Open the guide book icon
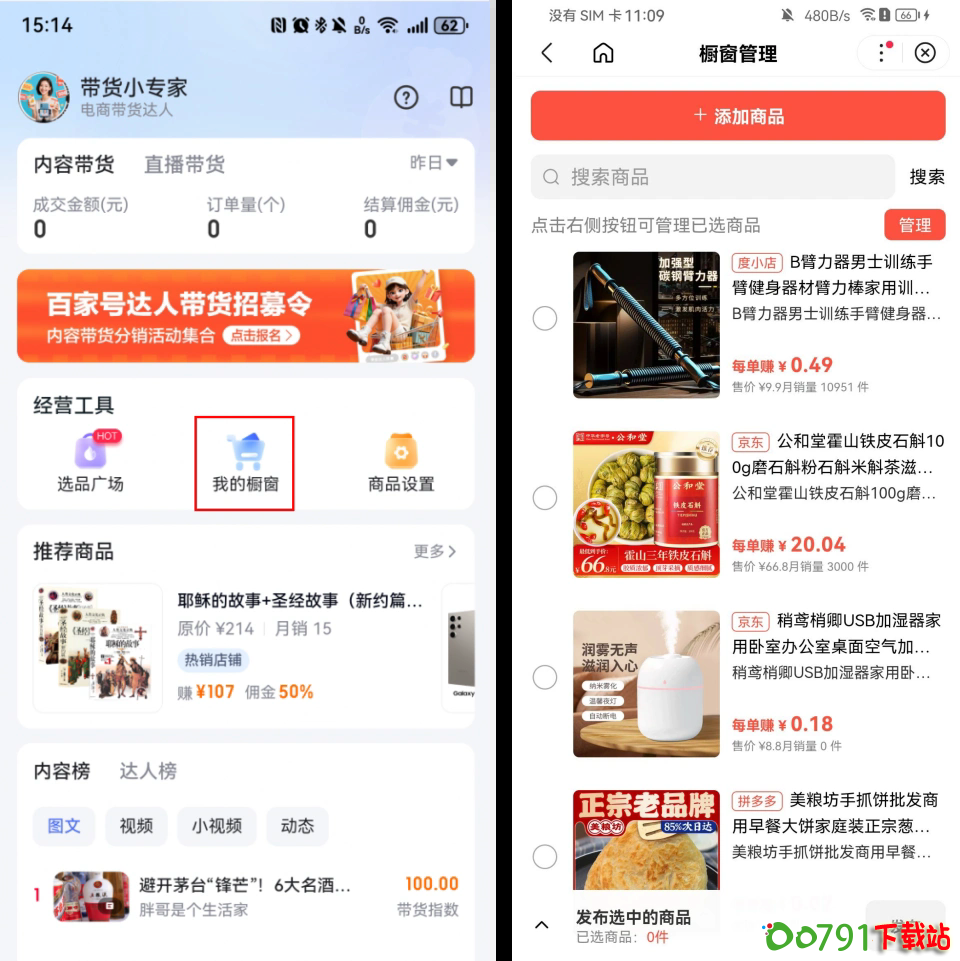This screenshot has height=961, width=960. pyautogui.click(x=461, y=97)
